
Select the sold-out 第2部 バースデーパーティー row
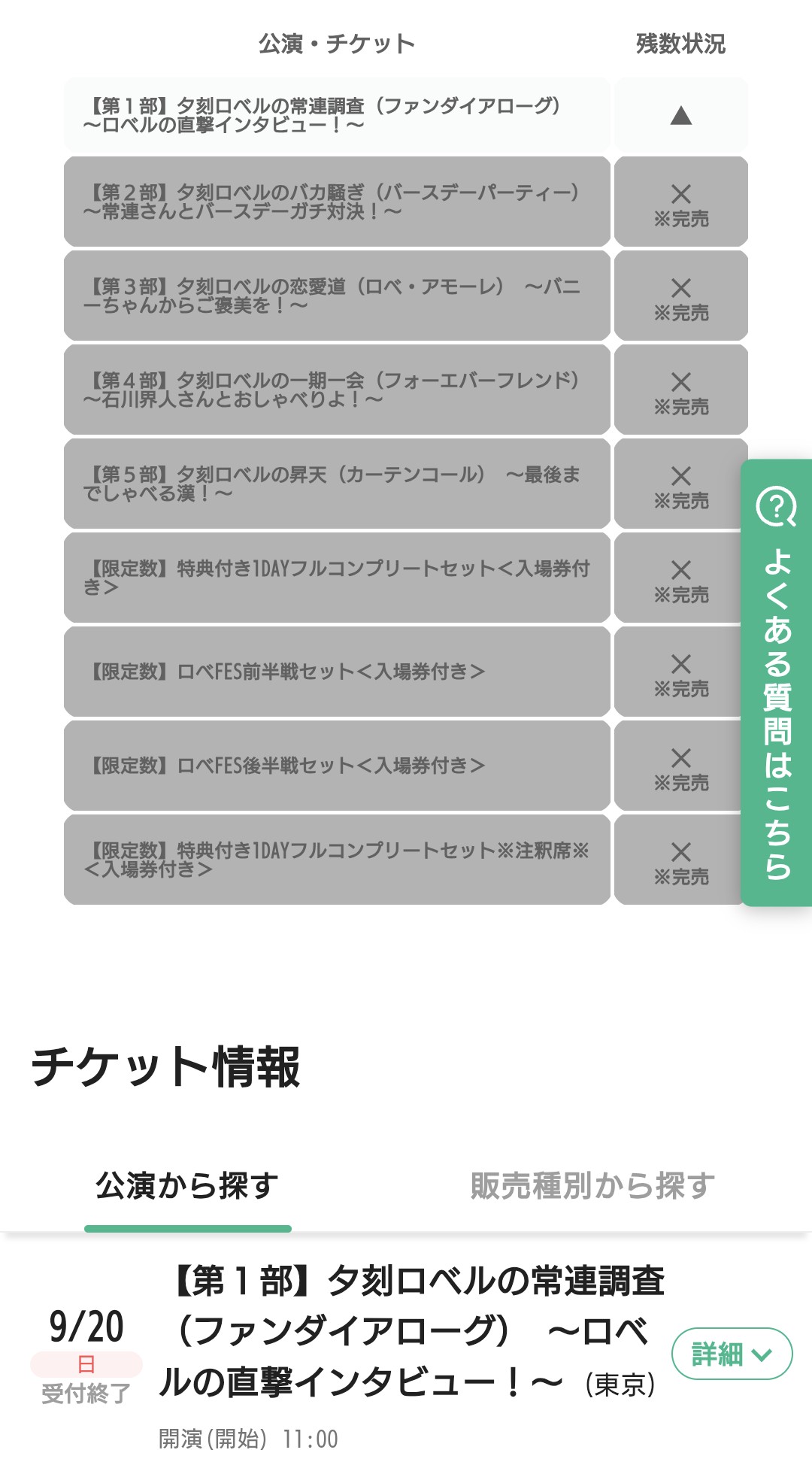(337, 202)
